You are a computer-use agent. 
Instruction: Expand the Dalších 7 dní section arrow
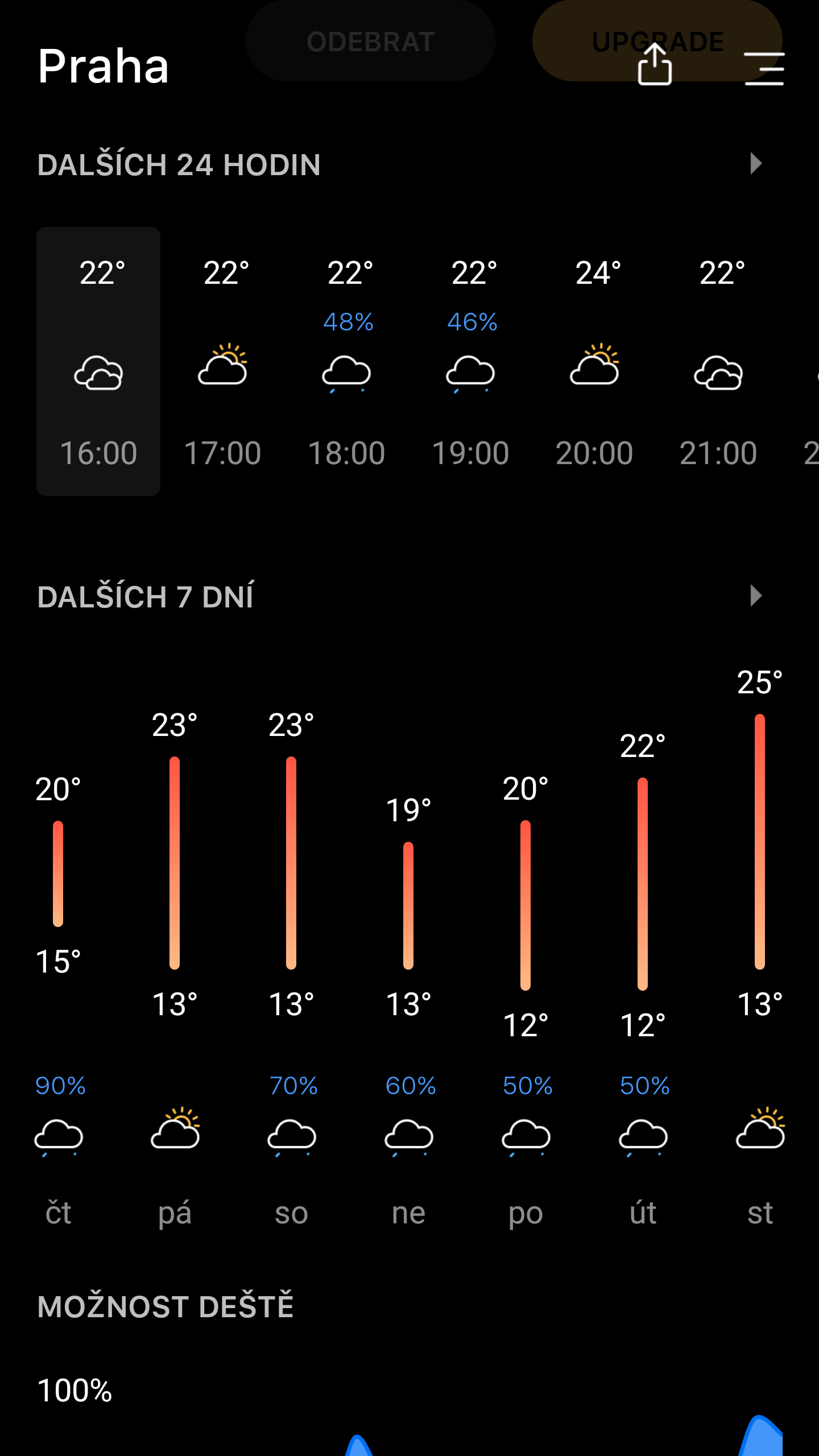click(x=756, y=595)
